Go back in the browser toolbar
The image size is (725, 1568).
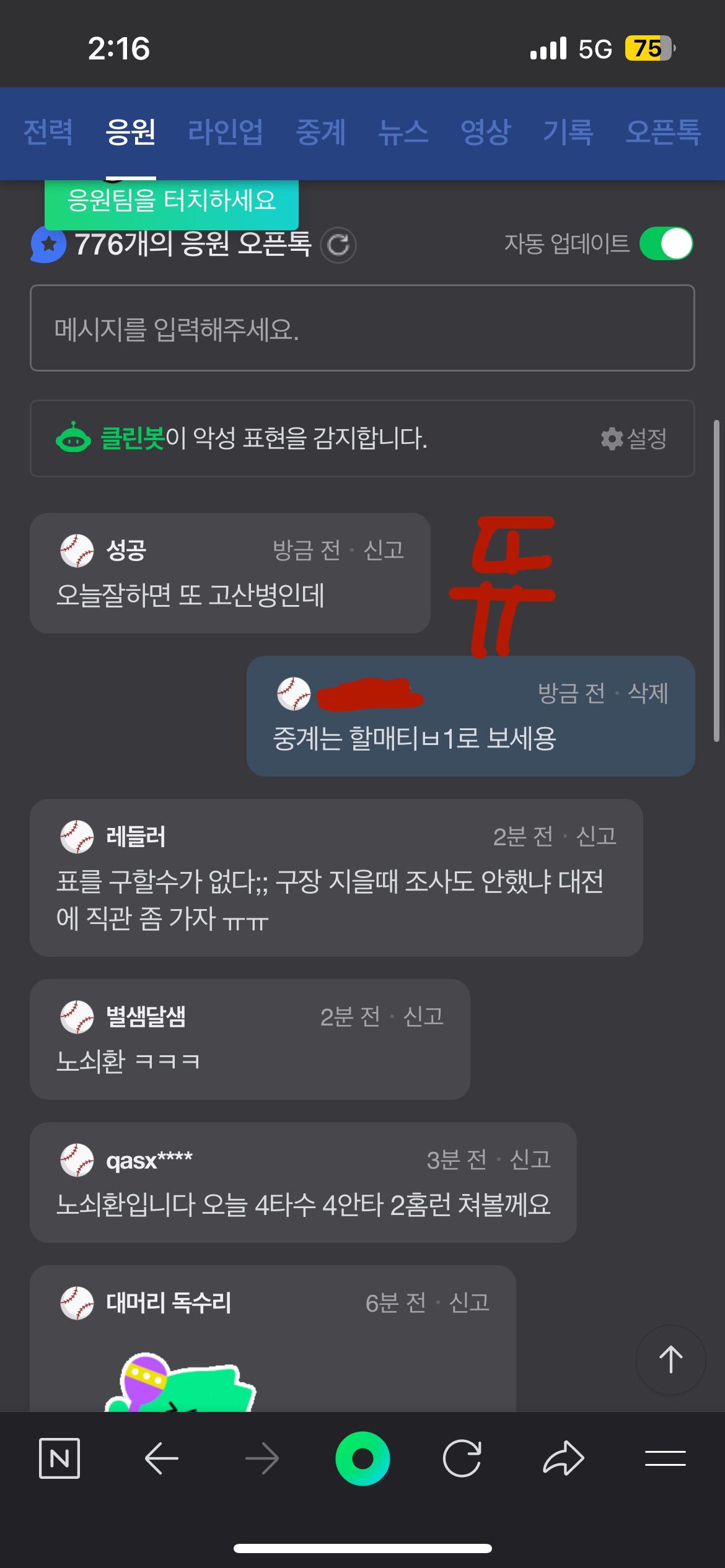[x=161, y=1458]
